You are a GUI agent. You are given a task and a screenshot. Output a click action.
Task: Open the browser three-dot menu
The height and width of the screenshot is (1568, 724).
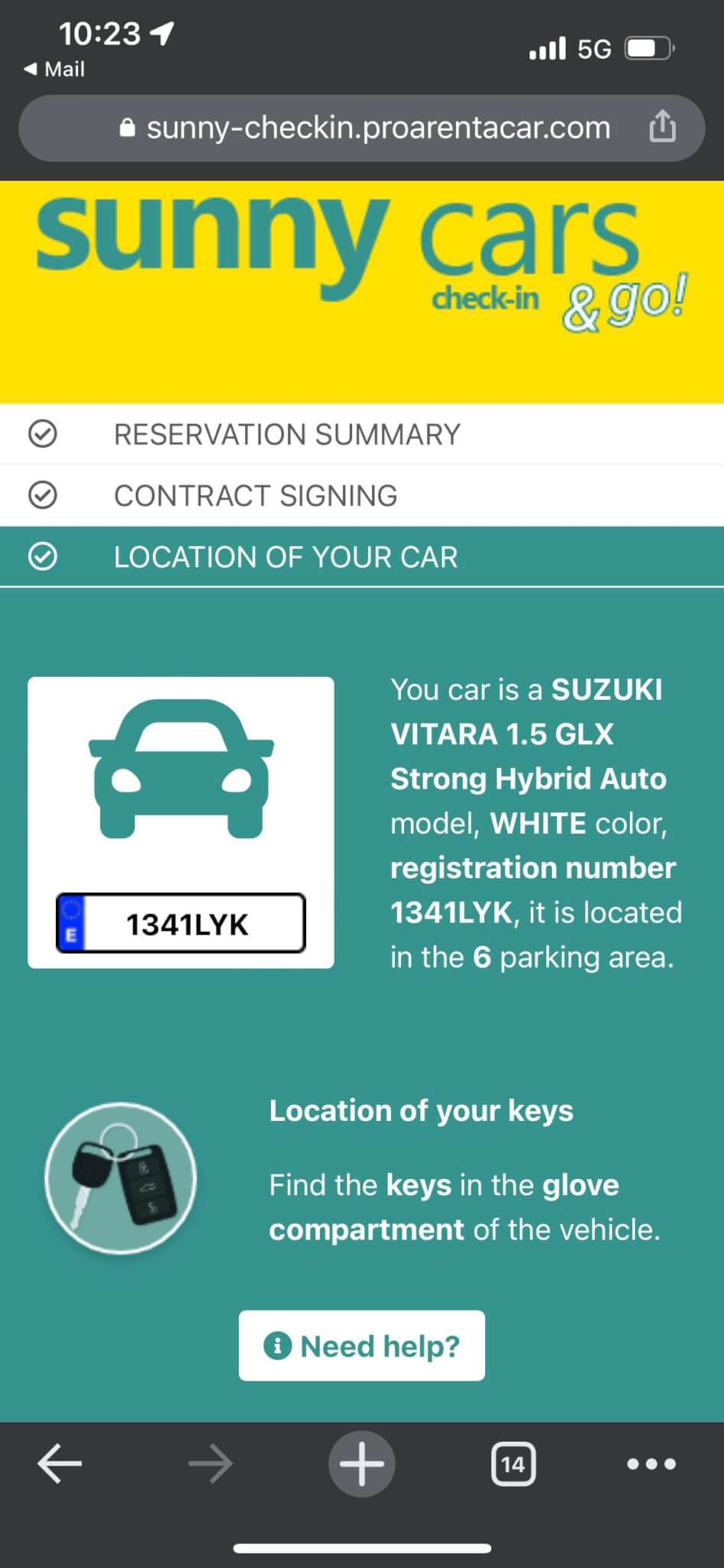[x=651, y=1464]
